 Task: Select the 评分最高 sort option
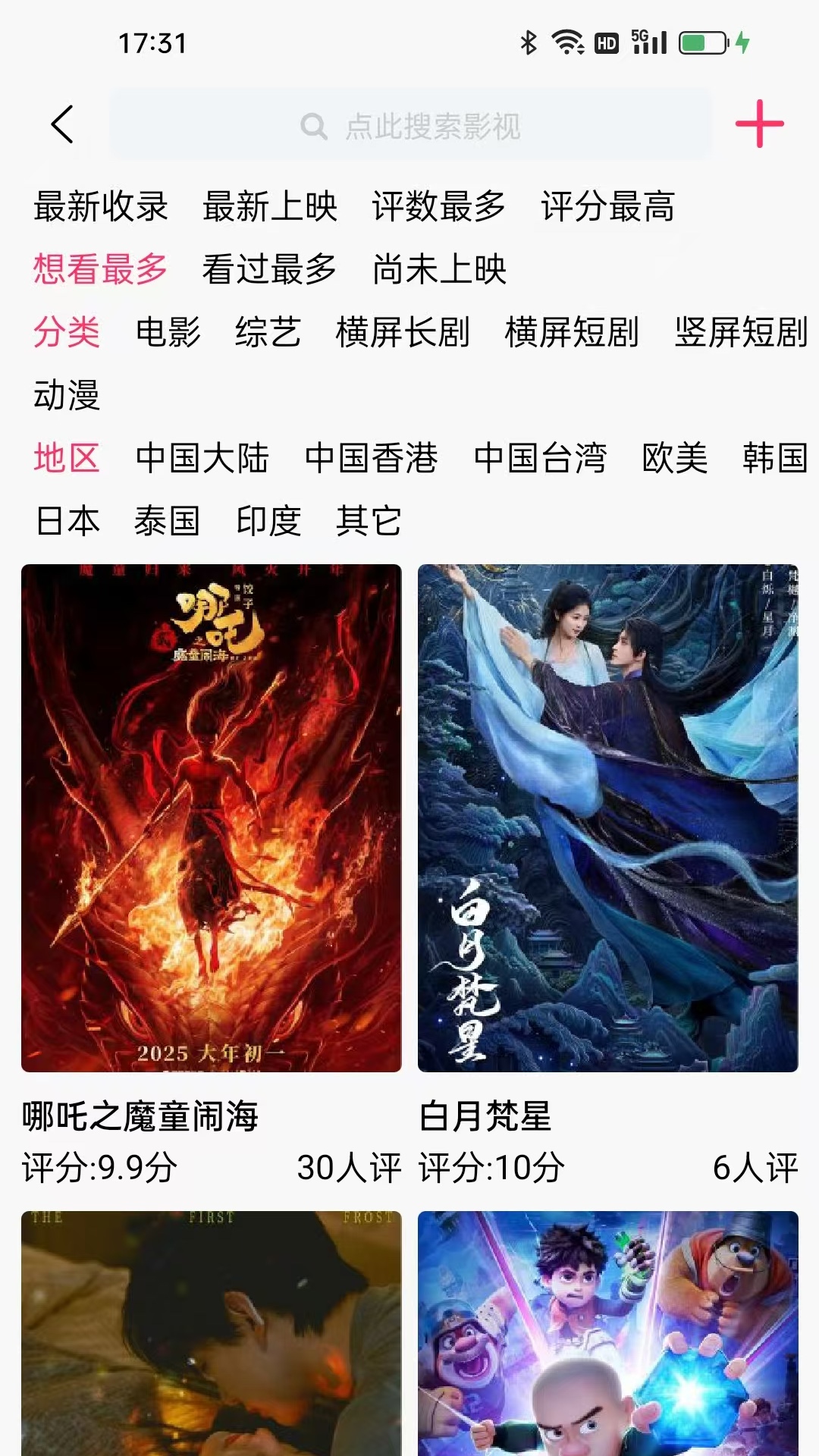click(608, 208)
